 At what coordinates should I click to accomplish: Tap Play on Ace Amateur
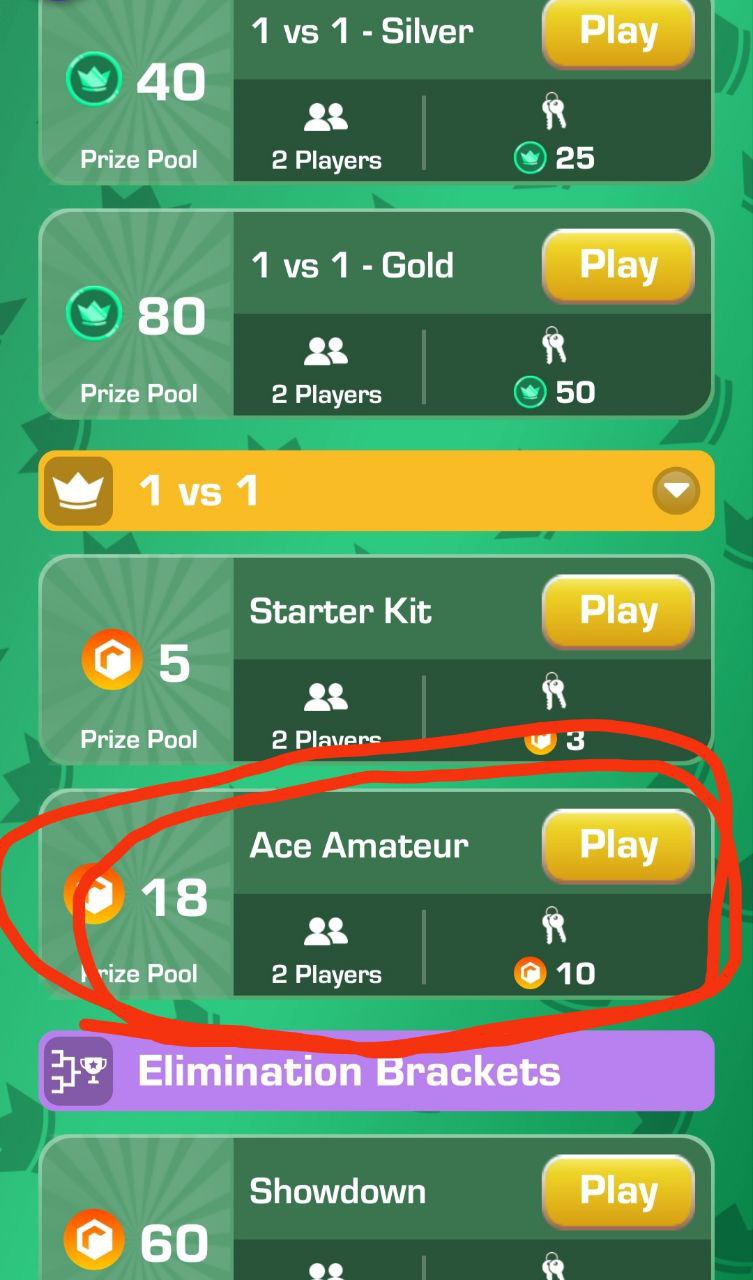coord(618,846)
